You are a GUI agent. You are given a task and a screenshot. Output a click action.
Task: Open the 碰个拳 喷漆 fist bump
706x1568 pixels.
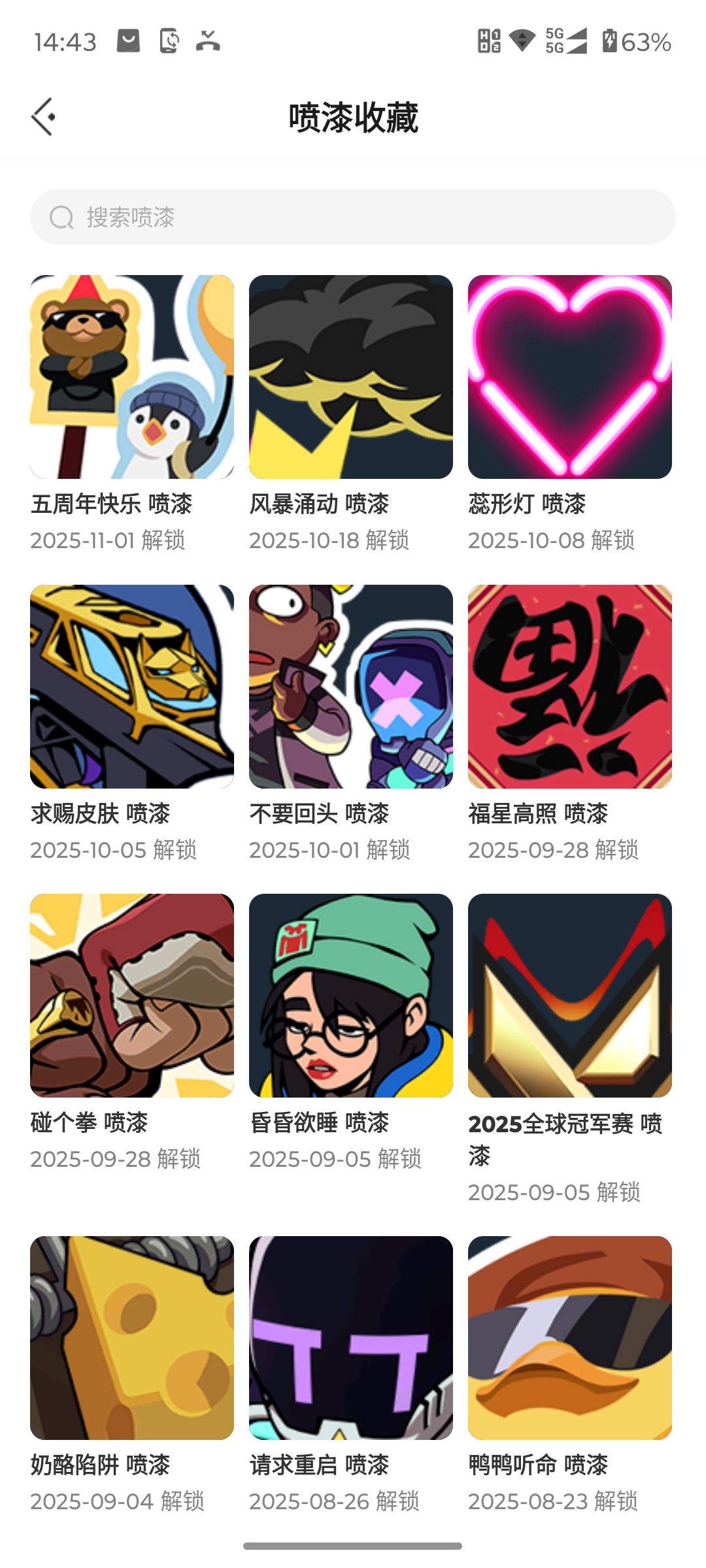click(x=132, y=996)
